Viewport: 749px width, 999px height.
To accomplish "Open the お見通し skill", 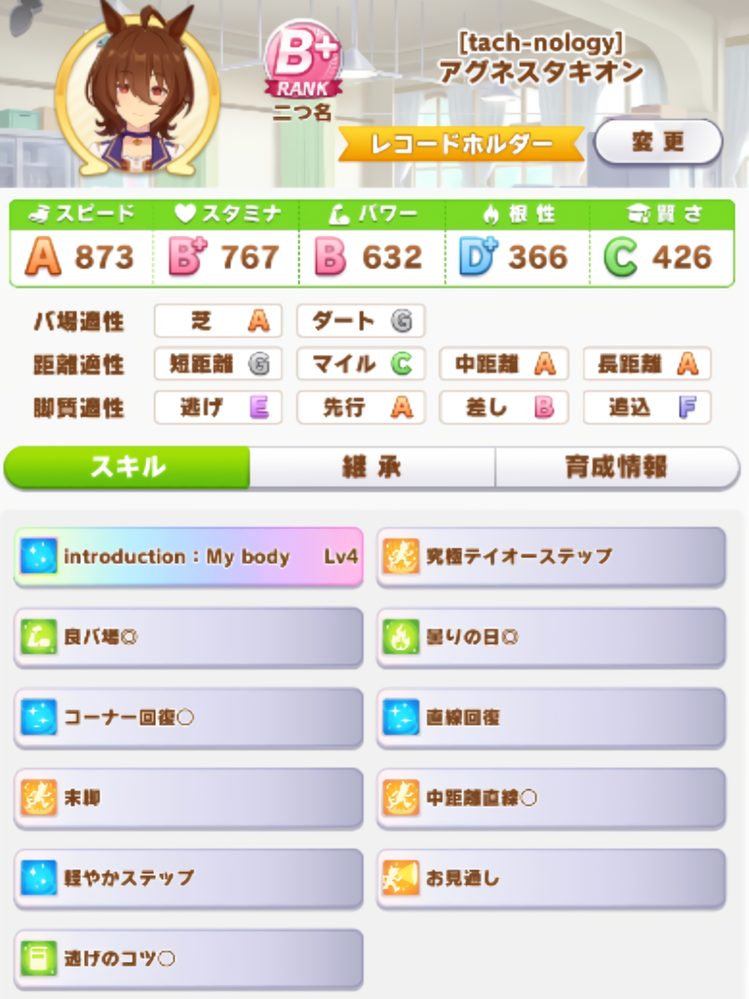I will click(x=551, y=878).
